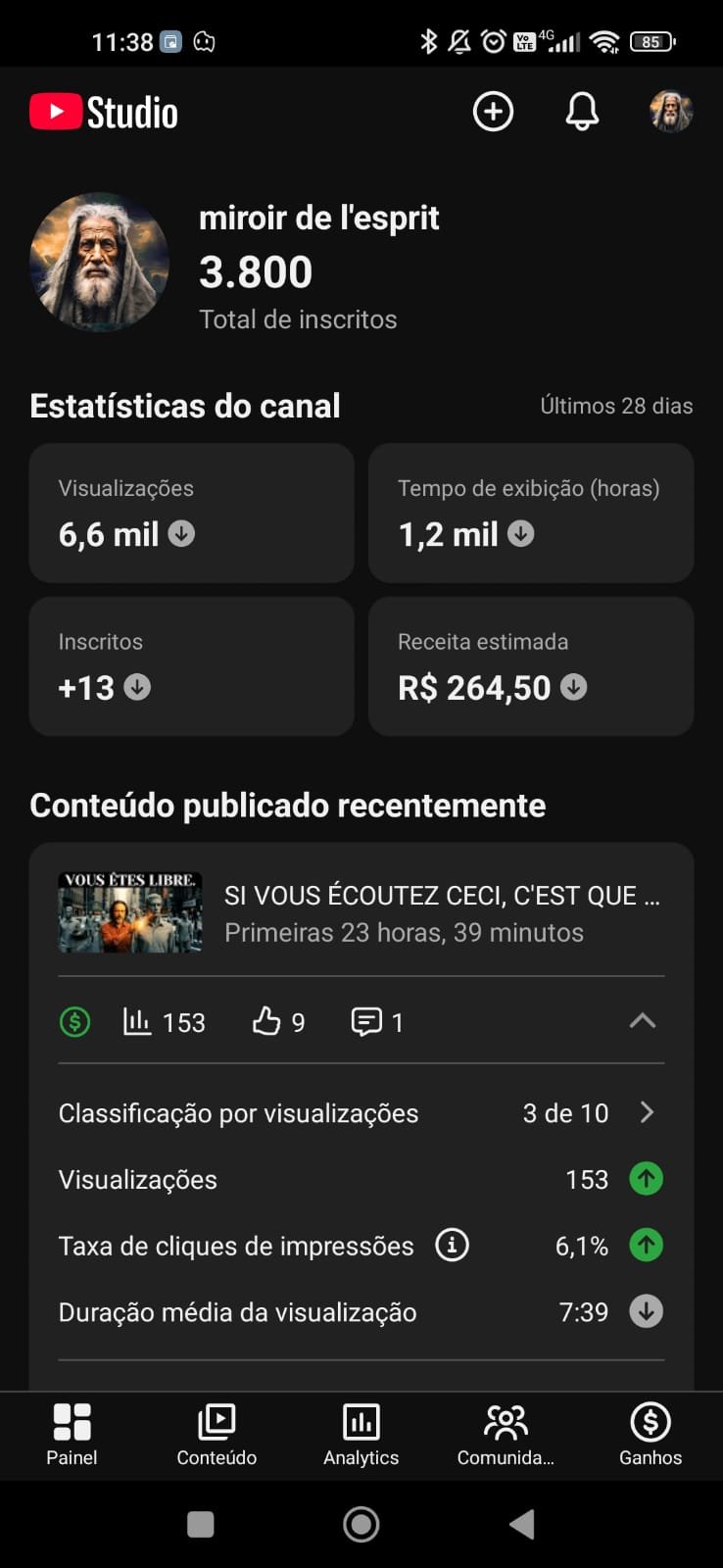Switch to the Ganhos tab
This screenshot has height=1568, width=723.
[651, 1435]
